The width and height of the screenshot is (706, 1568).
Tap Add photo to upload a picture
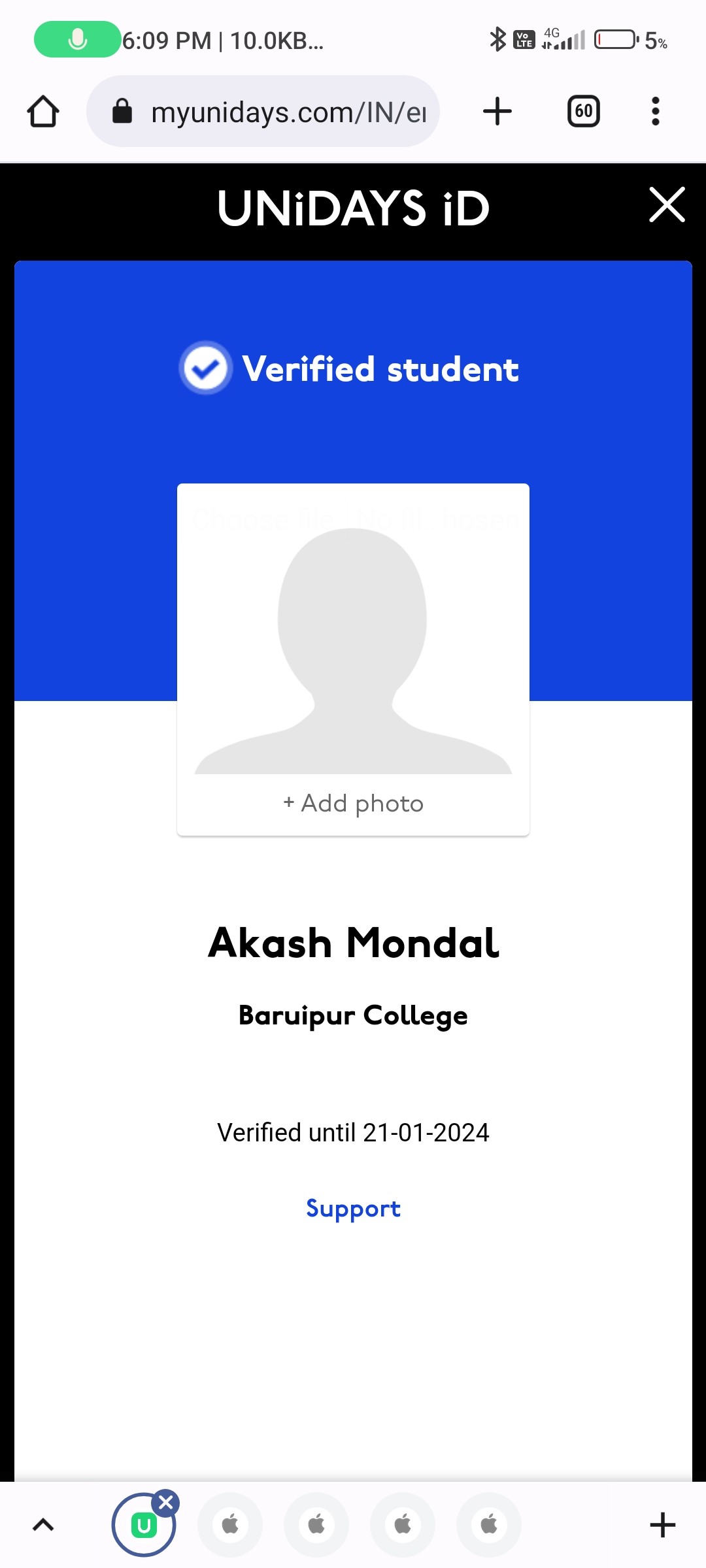coord(353,803)
